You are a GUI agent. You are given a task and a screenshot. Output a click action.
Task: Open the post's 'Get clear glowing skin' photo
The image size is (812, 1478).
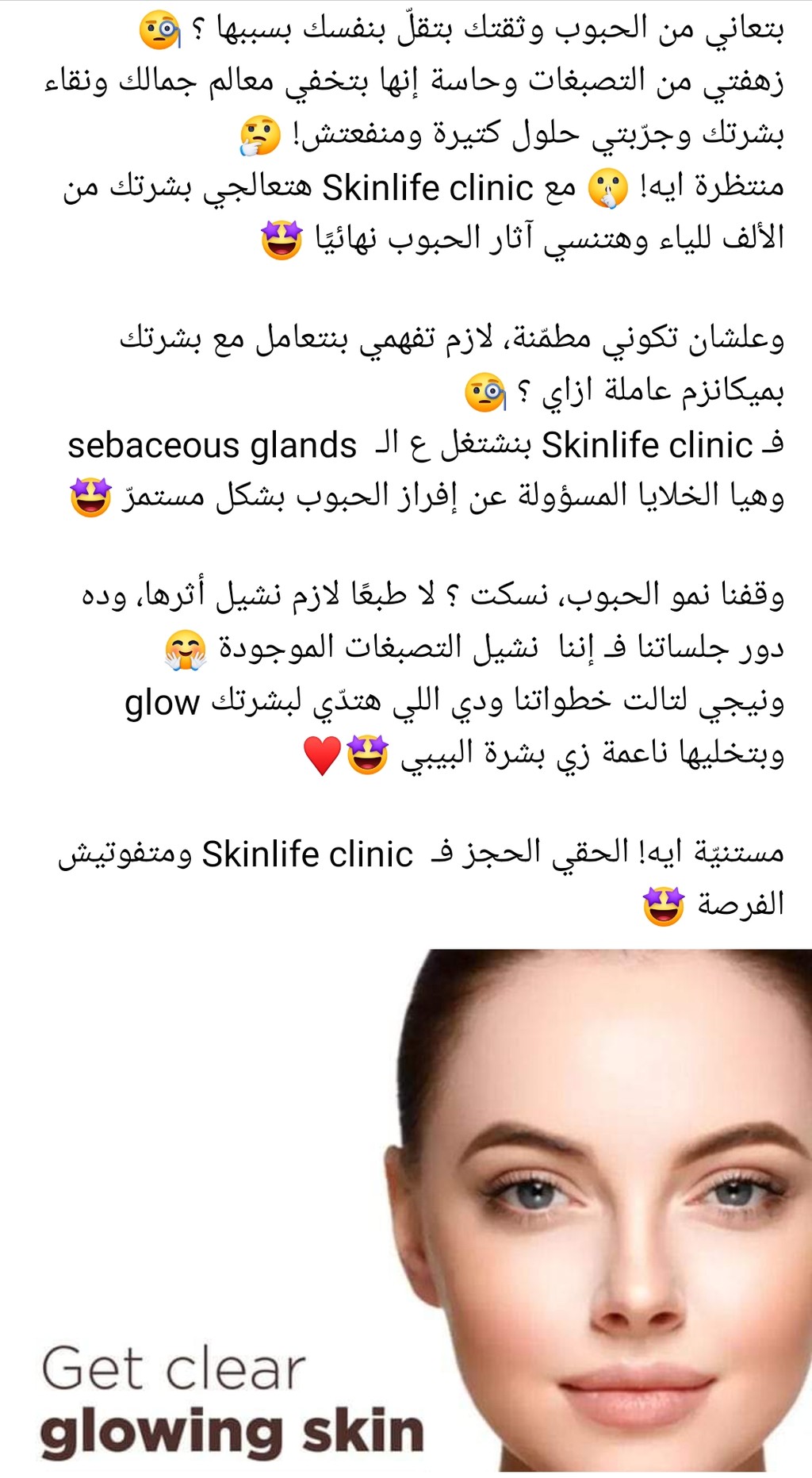click(x=406, y=1212)
